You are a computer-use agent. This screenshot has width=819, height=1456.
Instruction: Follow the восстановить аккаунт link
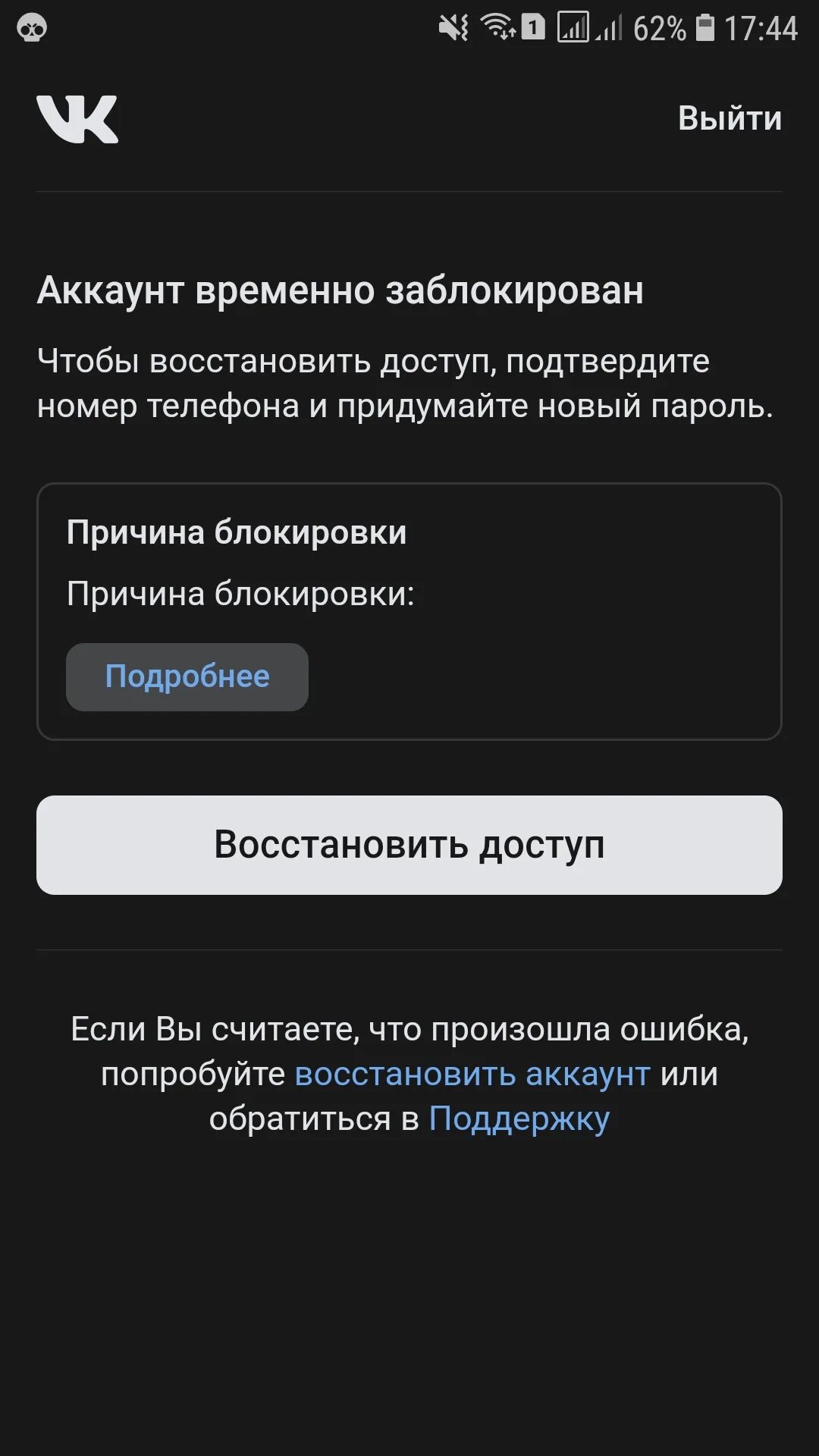(x=472, y=1074)
